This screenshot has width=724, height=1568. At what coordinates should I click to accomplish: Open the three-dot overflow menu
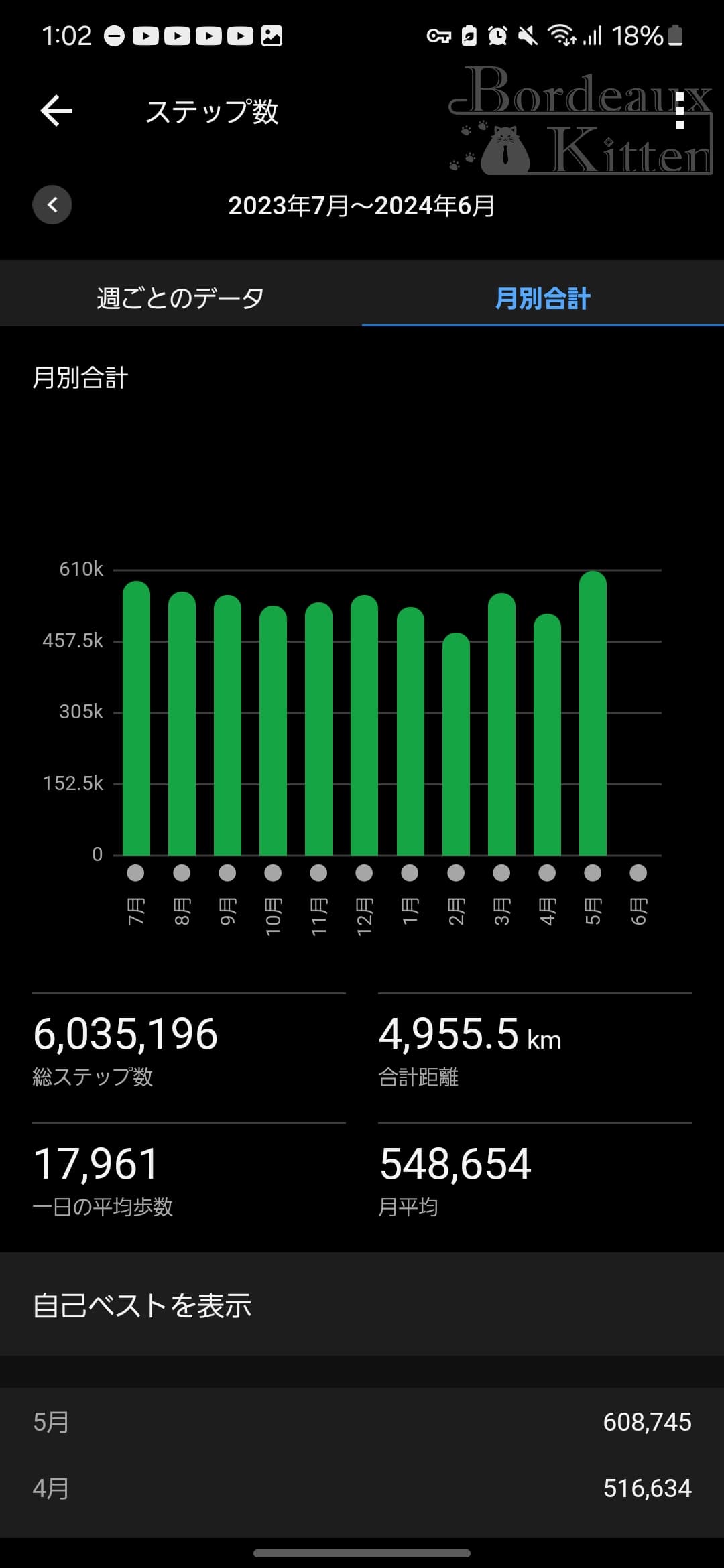pyautogui.click(x=680, y=111)
